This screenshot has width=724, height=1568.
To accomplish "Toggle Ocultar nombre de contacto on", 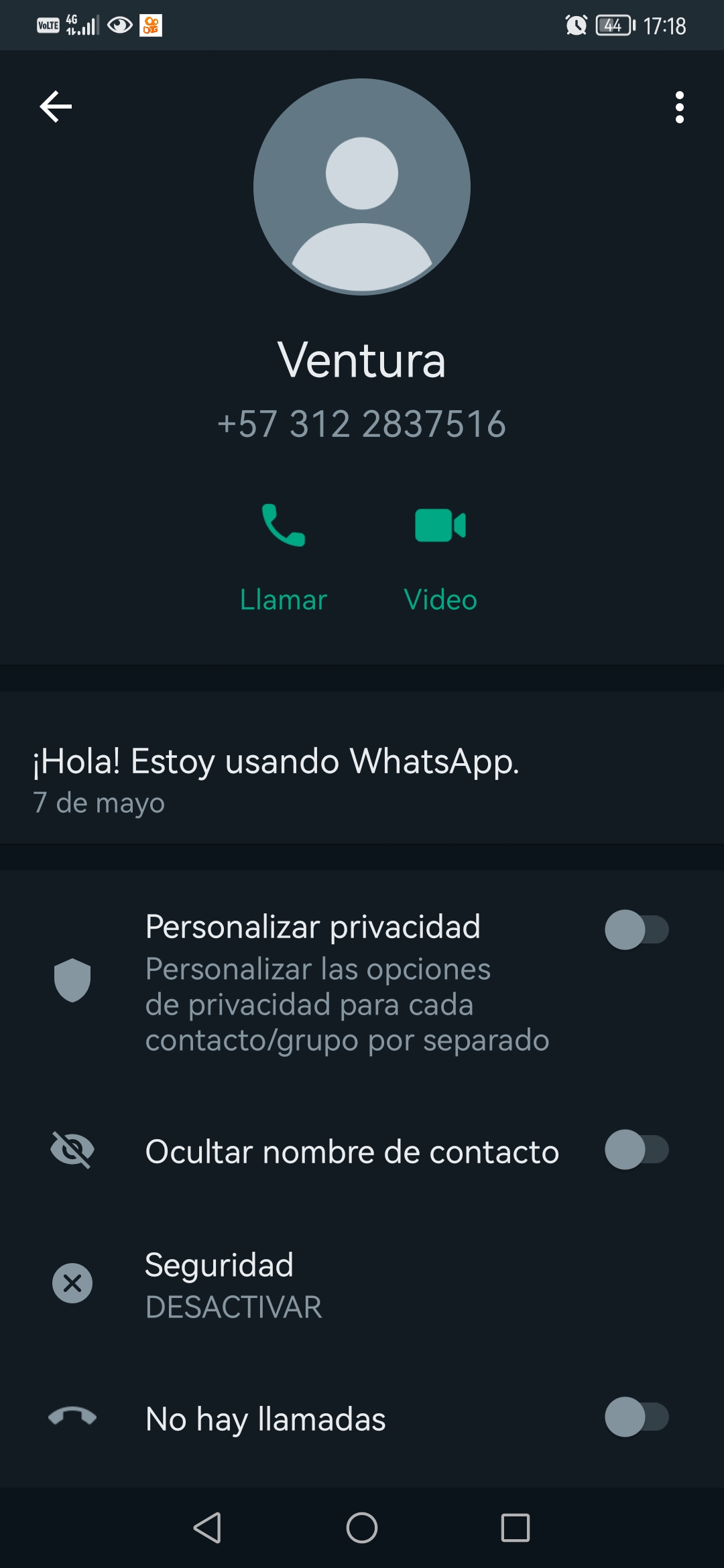I will coord(637,1150).
